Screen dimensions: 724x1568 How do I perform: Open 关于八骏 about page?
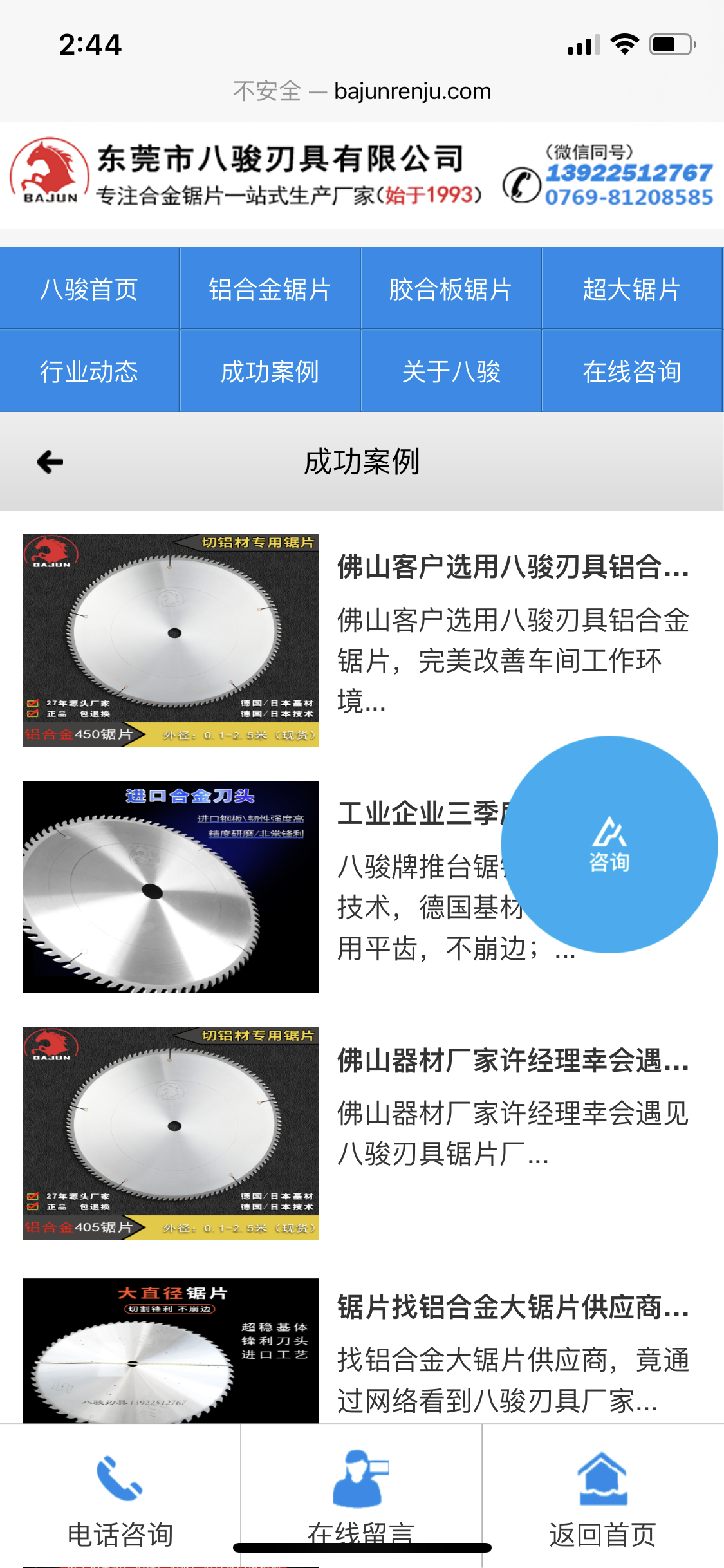(x=450, y=371)
